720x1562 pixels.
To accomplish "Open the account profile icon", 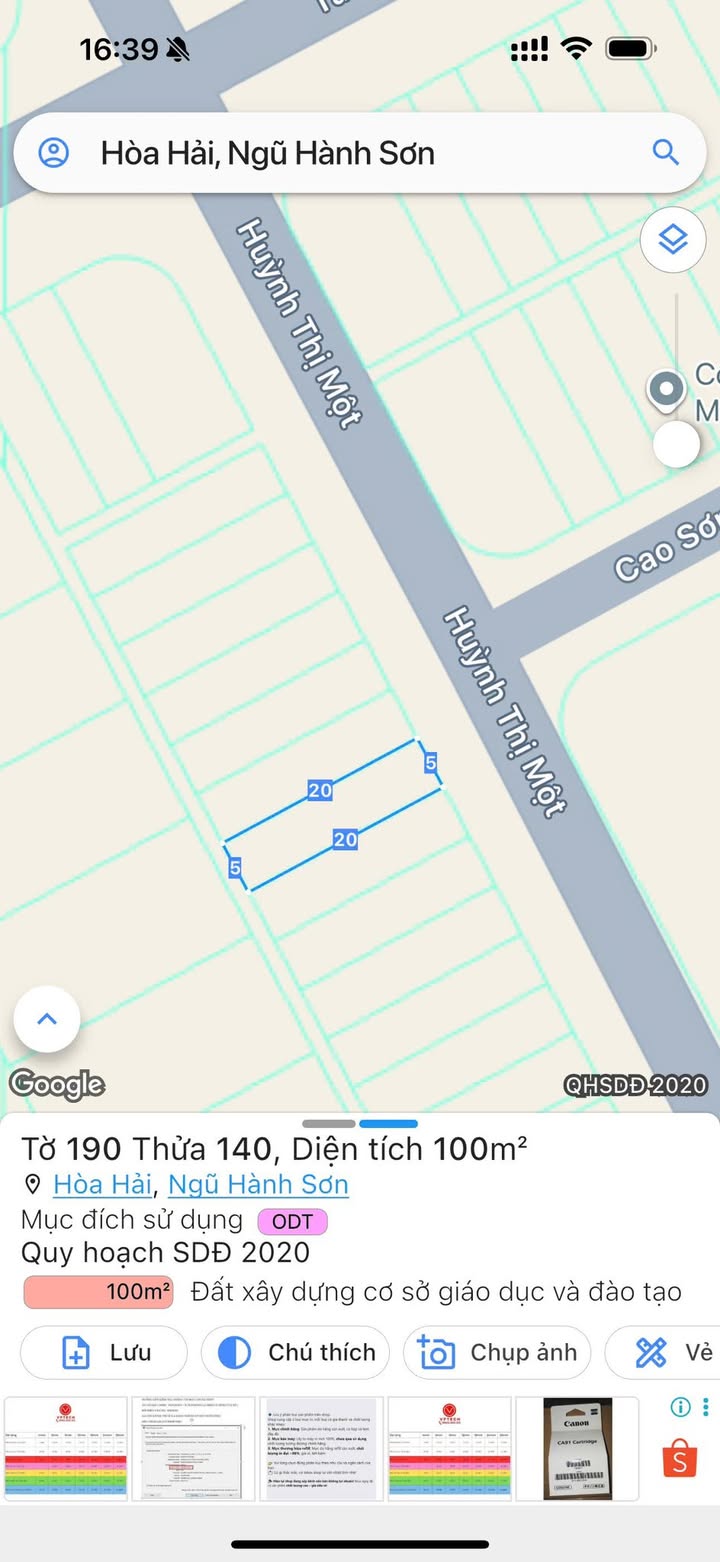I will [53, 153].
